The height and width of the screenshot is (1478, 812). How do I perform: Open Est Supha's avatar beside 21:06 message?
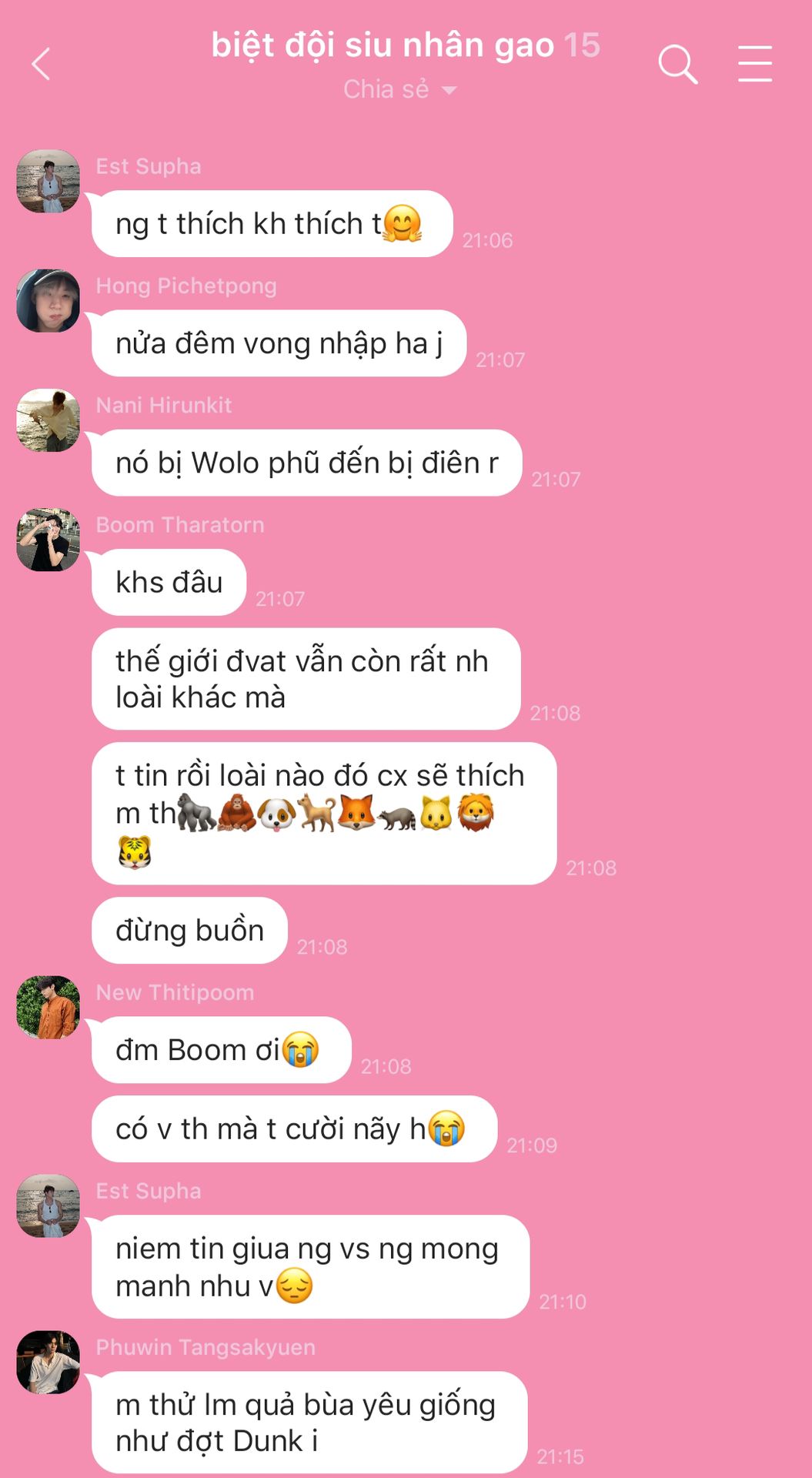coord(48,182)
